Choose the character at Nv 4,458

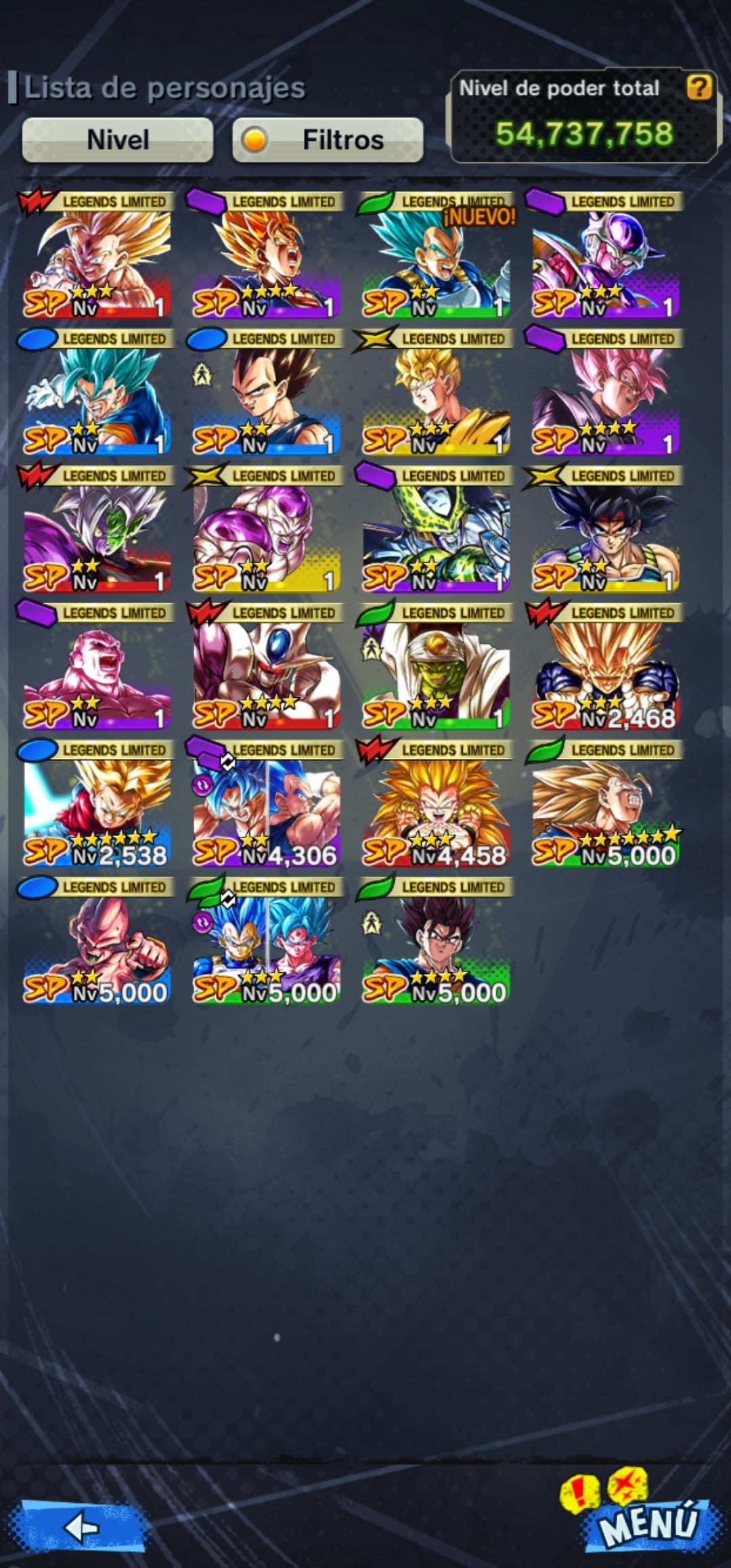tap(436, 806)
